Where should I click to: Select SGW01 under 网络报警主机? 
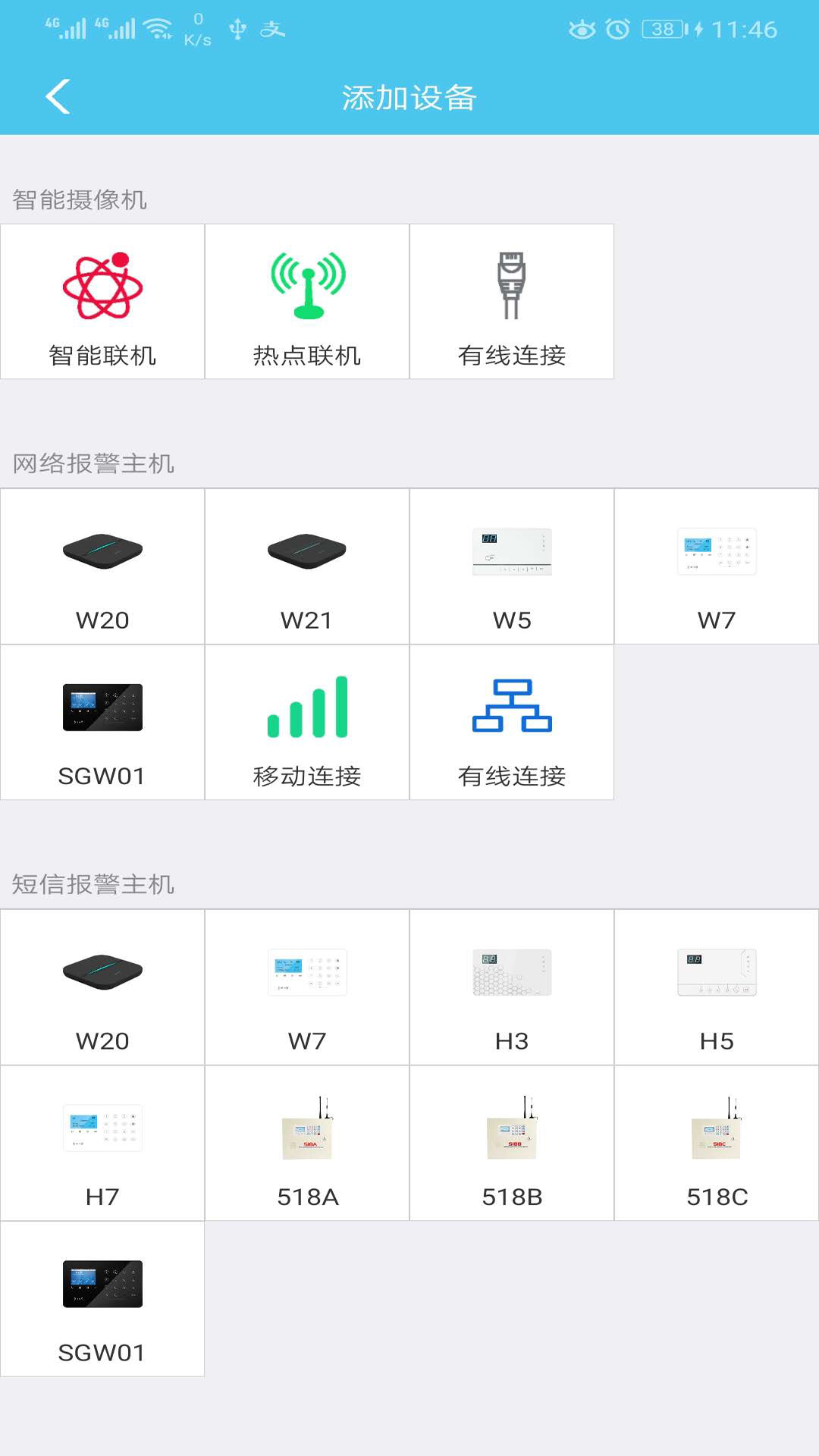tap(102, 723)
